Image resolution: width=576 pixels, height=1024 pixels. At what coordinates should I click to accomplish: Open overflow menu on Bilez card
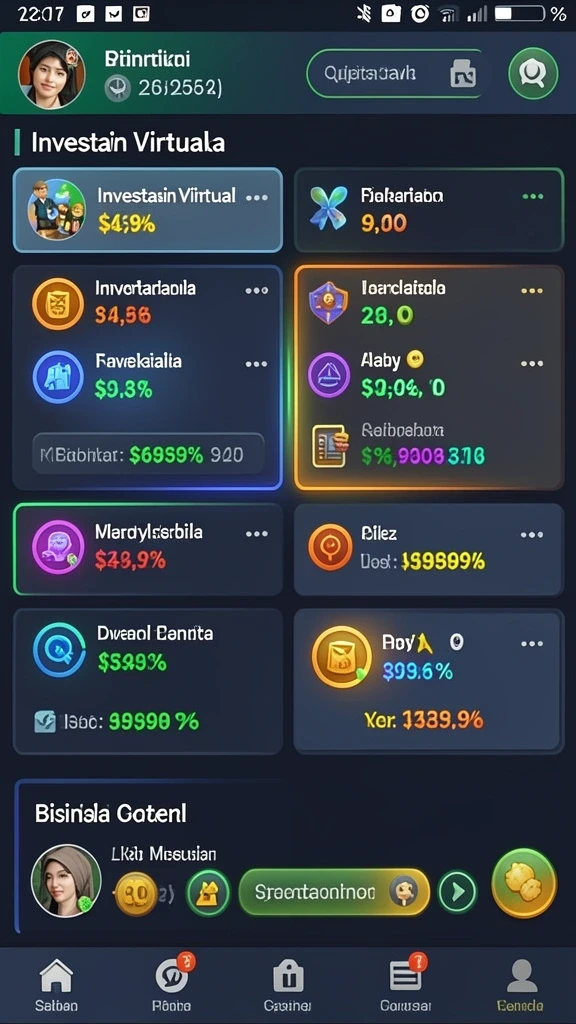click(x=532, y=535)
